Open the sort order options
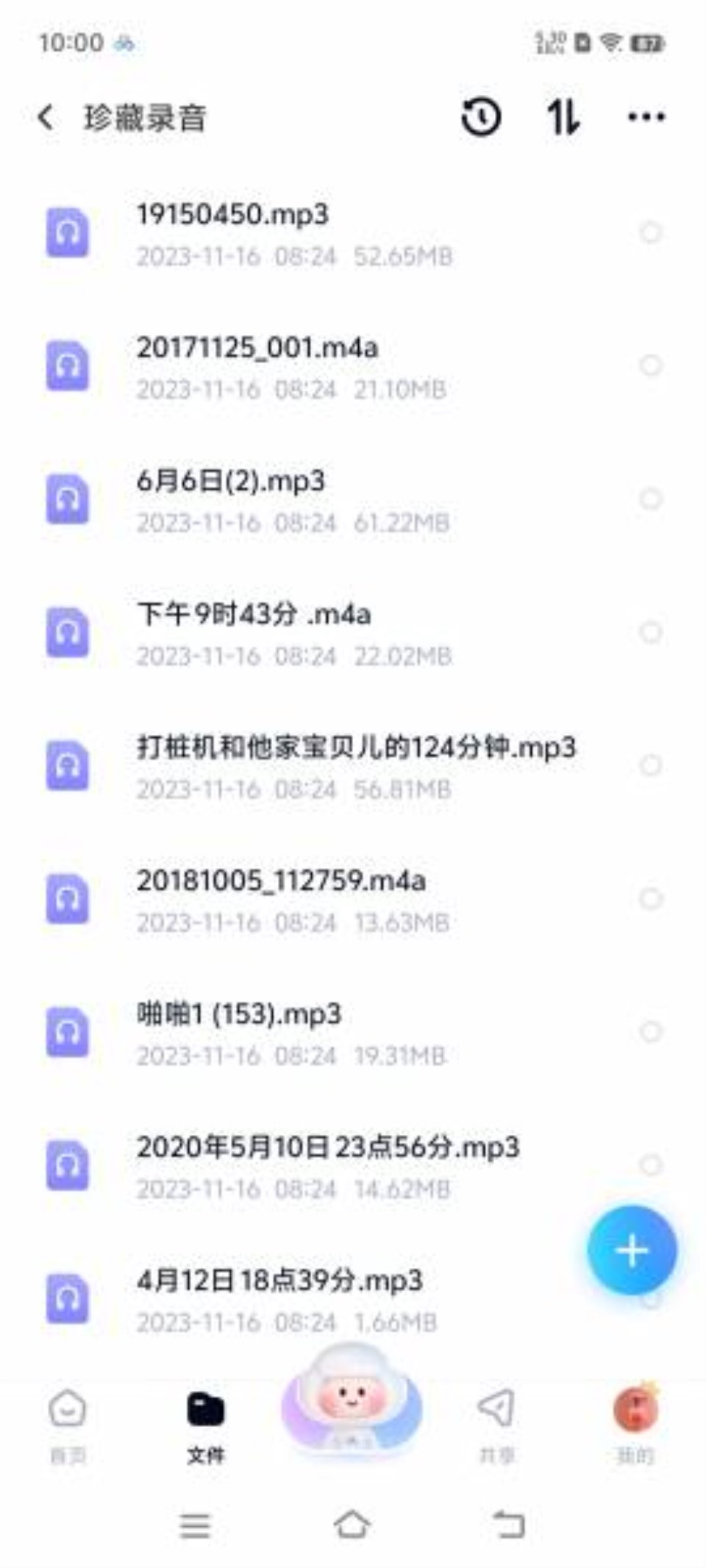Viewport: 706px width, 1568px height. (563, 116)
